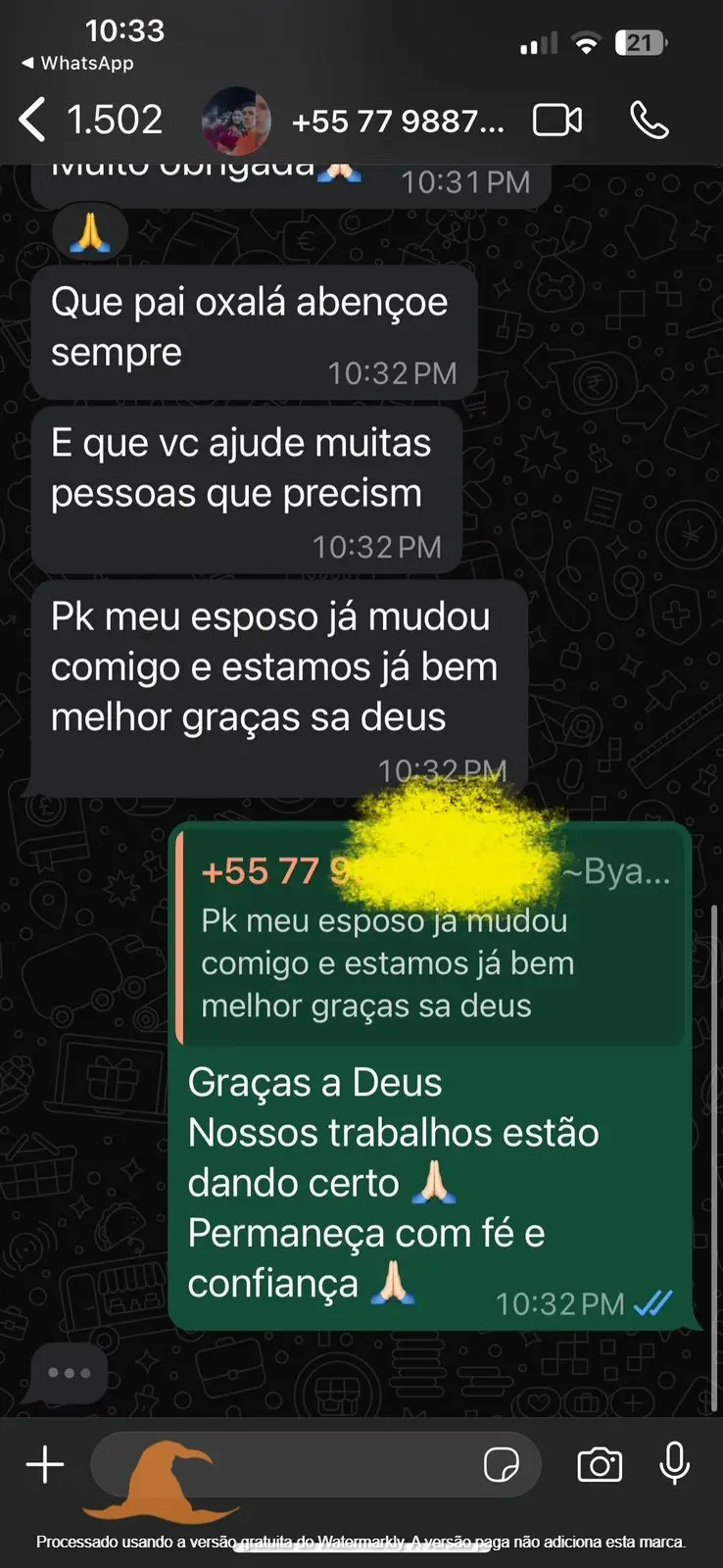Start a voice call
Screen dimensions: 723x1568
[x=649, y=121]
